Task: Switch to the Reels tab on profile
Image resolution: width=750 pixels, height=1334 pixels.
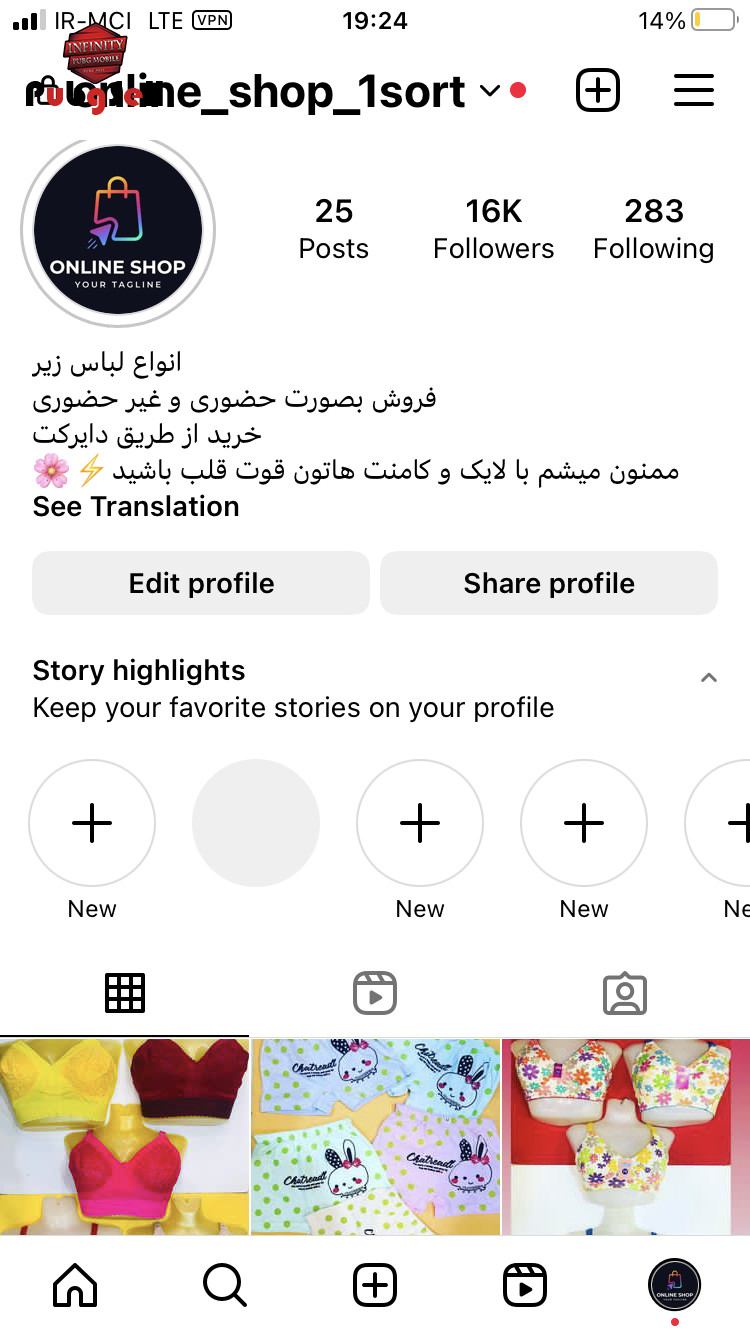Action: coord(375,994)
